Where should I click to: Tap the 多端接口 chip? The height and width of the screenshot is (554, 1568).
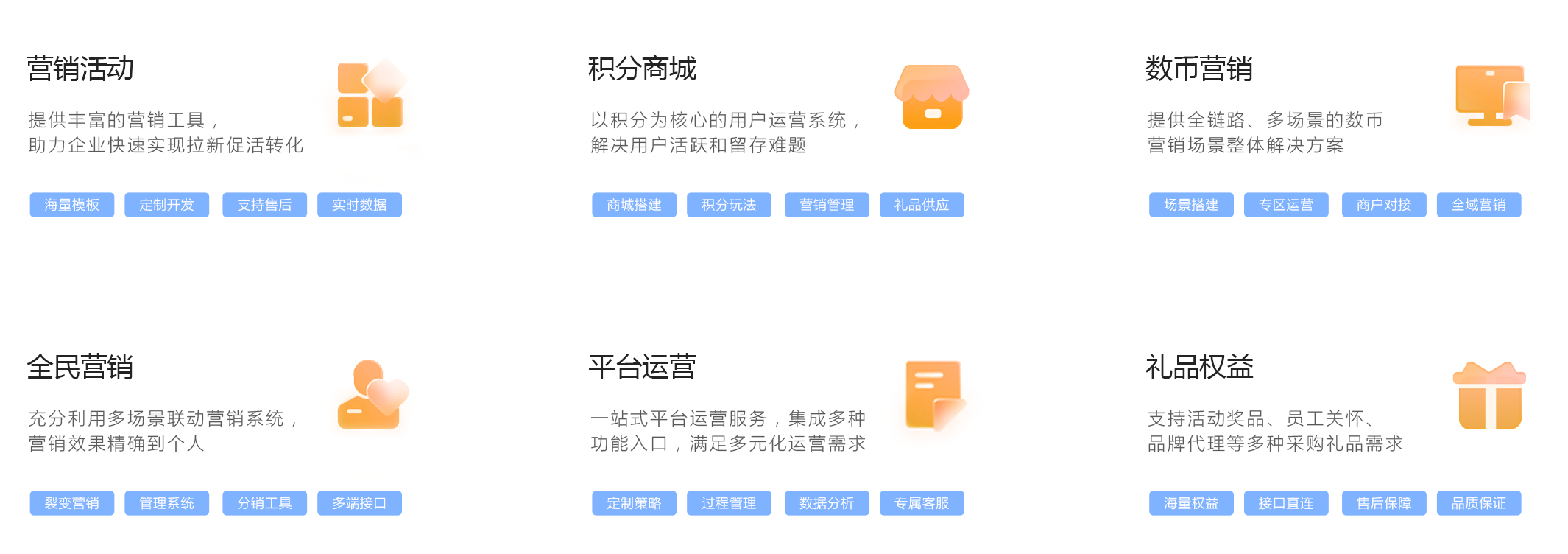pyautogui.click(x=359, y=503)
